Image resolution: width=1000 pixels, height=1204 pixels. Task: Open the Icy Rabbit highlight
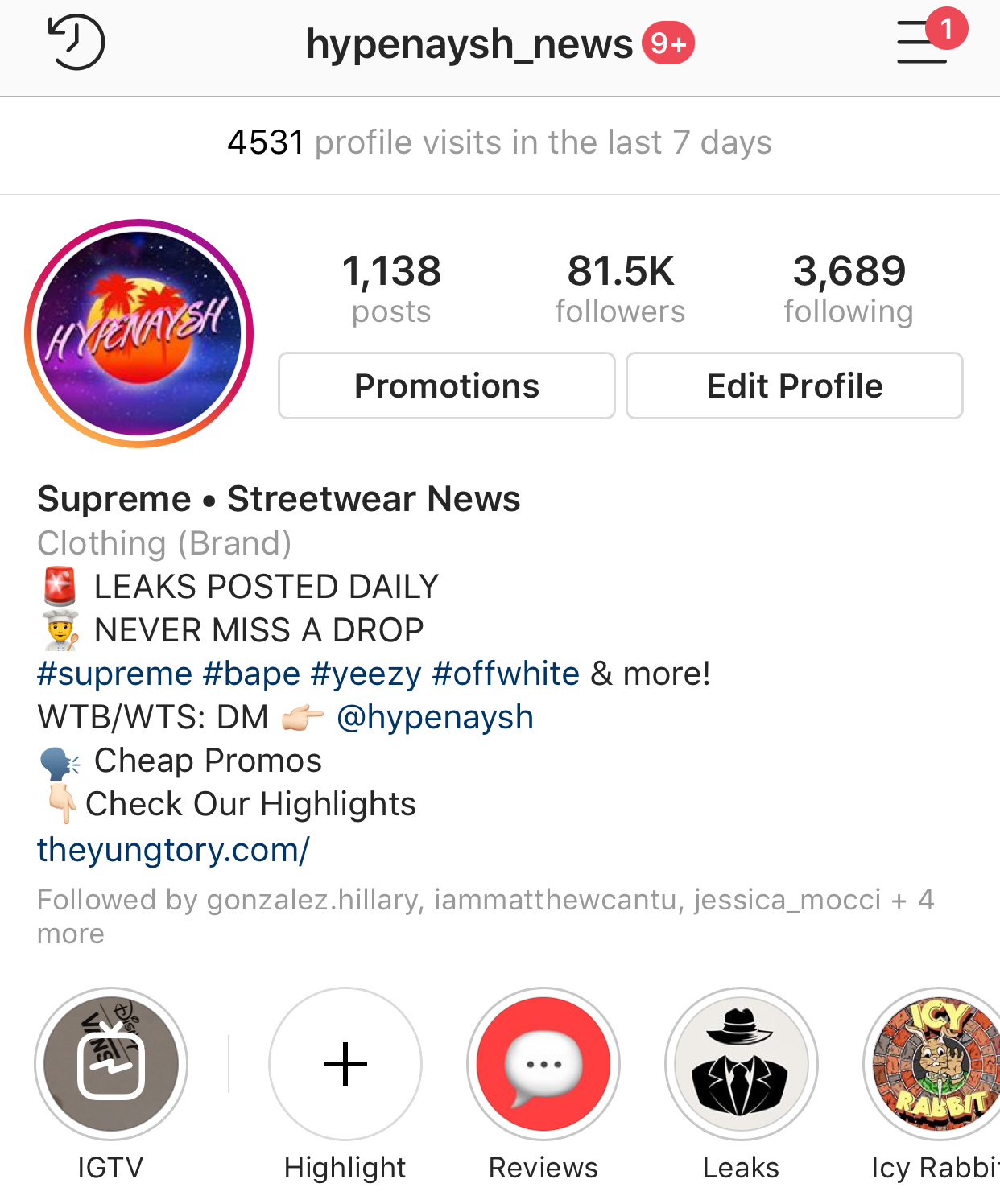pos(934,1064)
